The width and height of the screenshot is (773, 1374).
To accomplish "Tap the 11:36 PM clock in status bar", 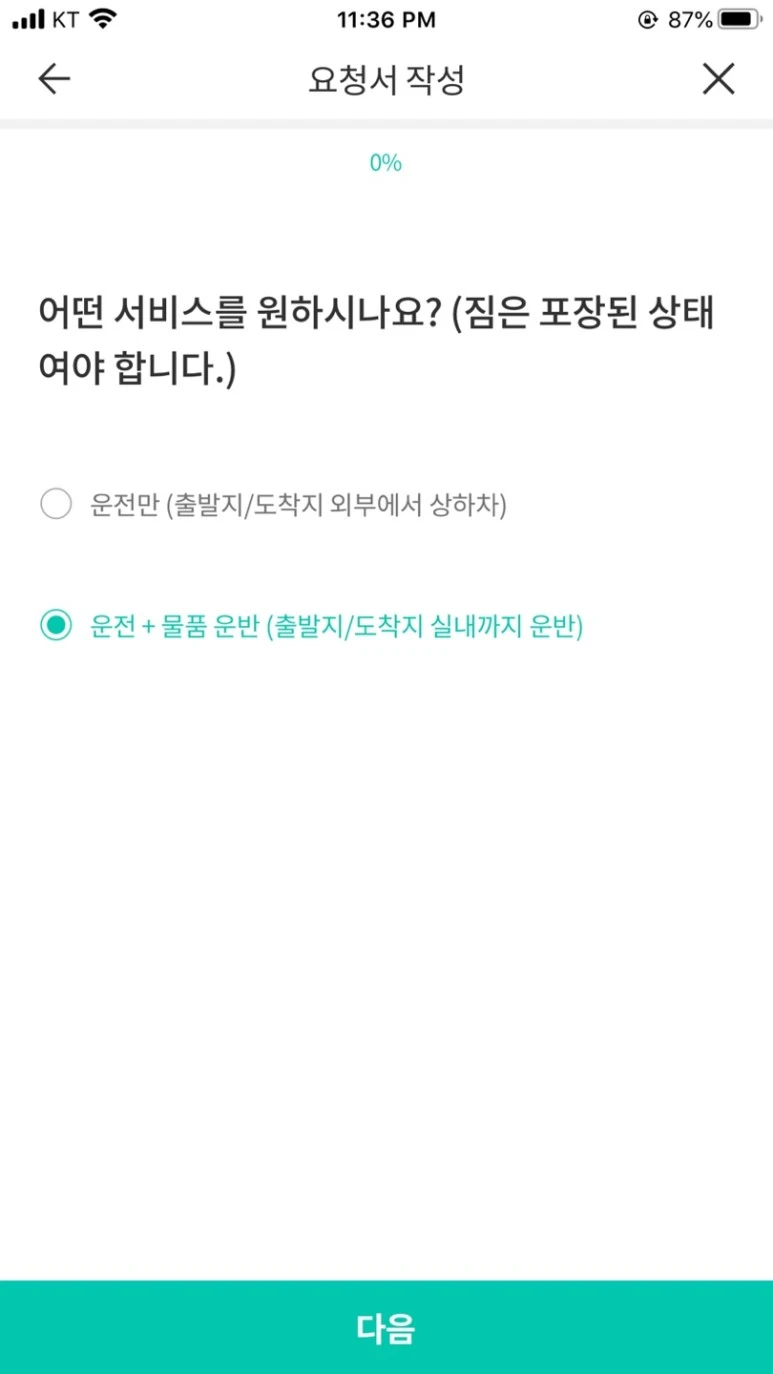I will click(386, 17).
